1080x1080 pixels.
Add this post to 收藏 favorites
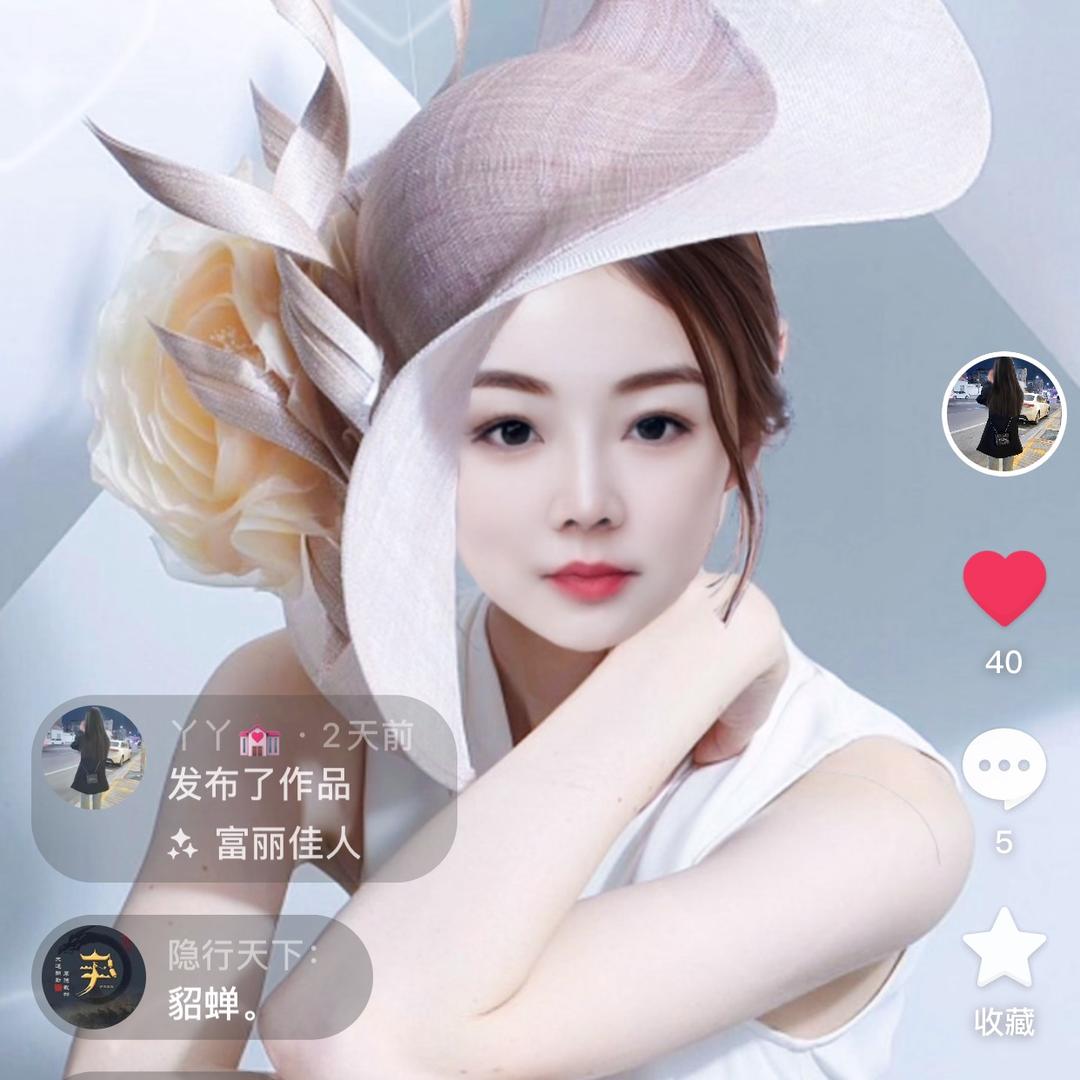(1004, 950)
